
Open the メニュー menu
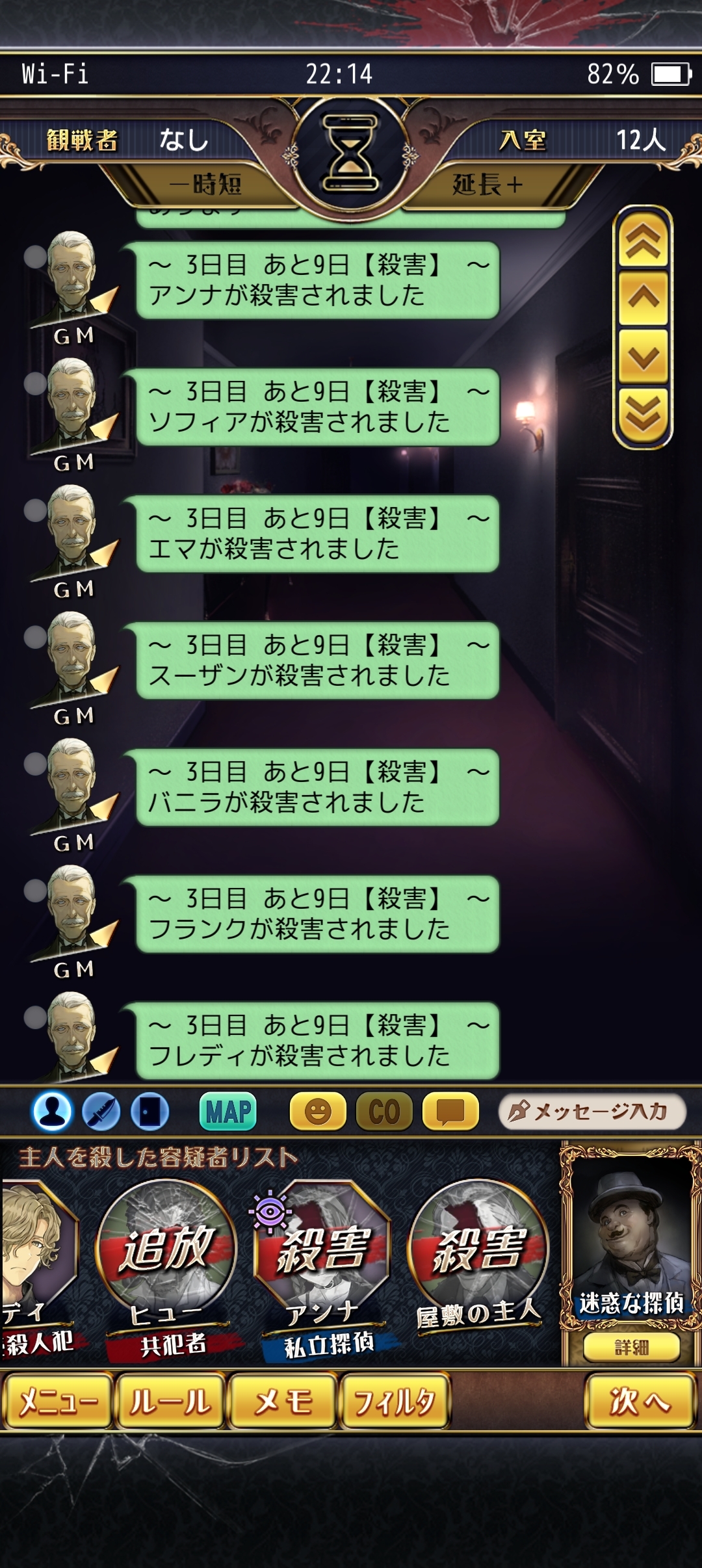click(58, 1402)
